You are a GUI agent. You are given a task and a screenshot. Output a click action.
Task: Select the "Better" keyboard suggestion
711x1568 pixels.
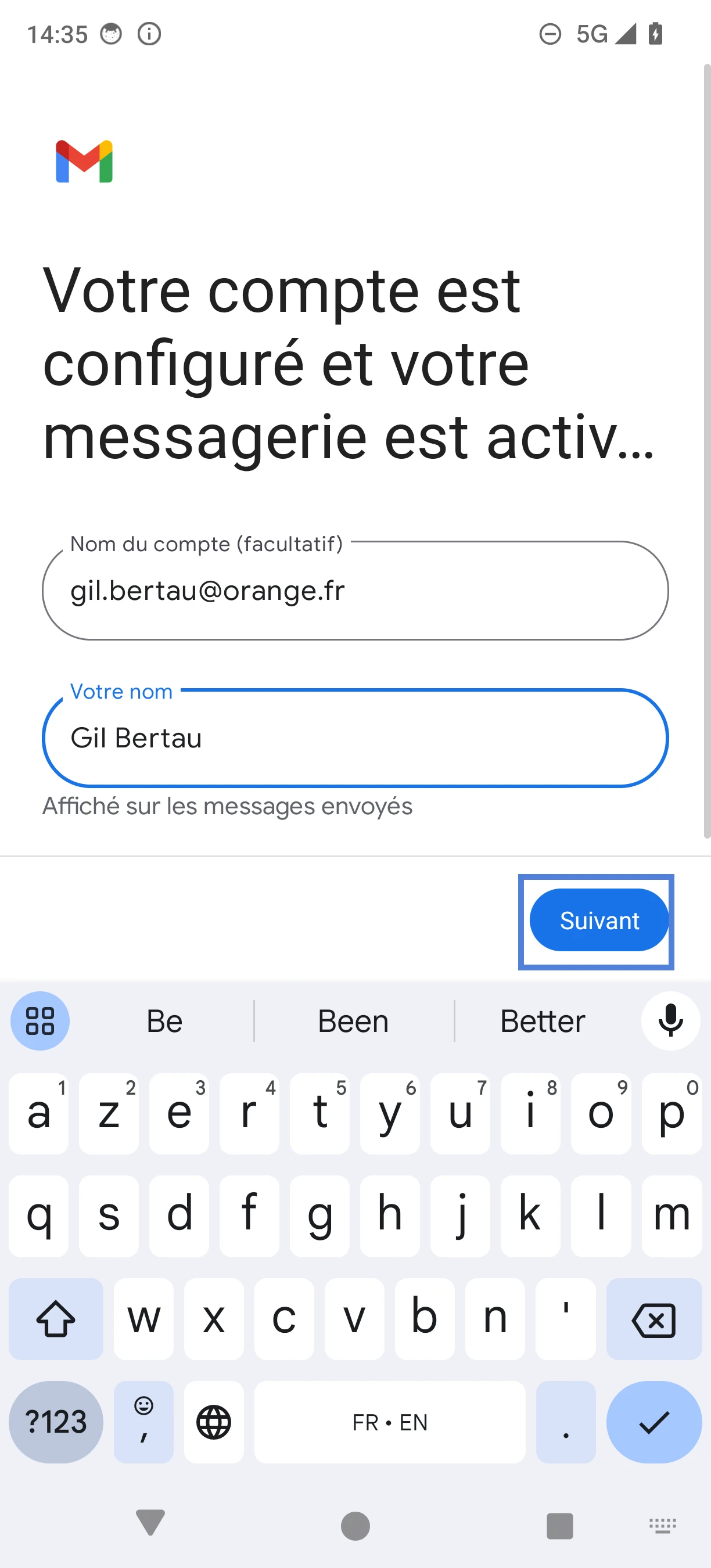(543, 1022)
